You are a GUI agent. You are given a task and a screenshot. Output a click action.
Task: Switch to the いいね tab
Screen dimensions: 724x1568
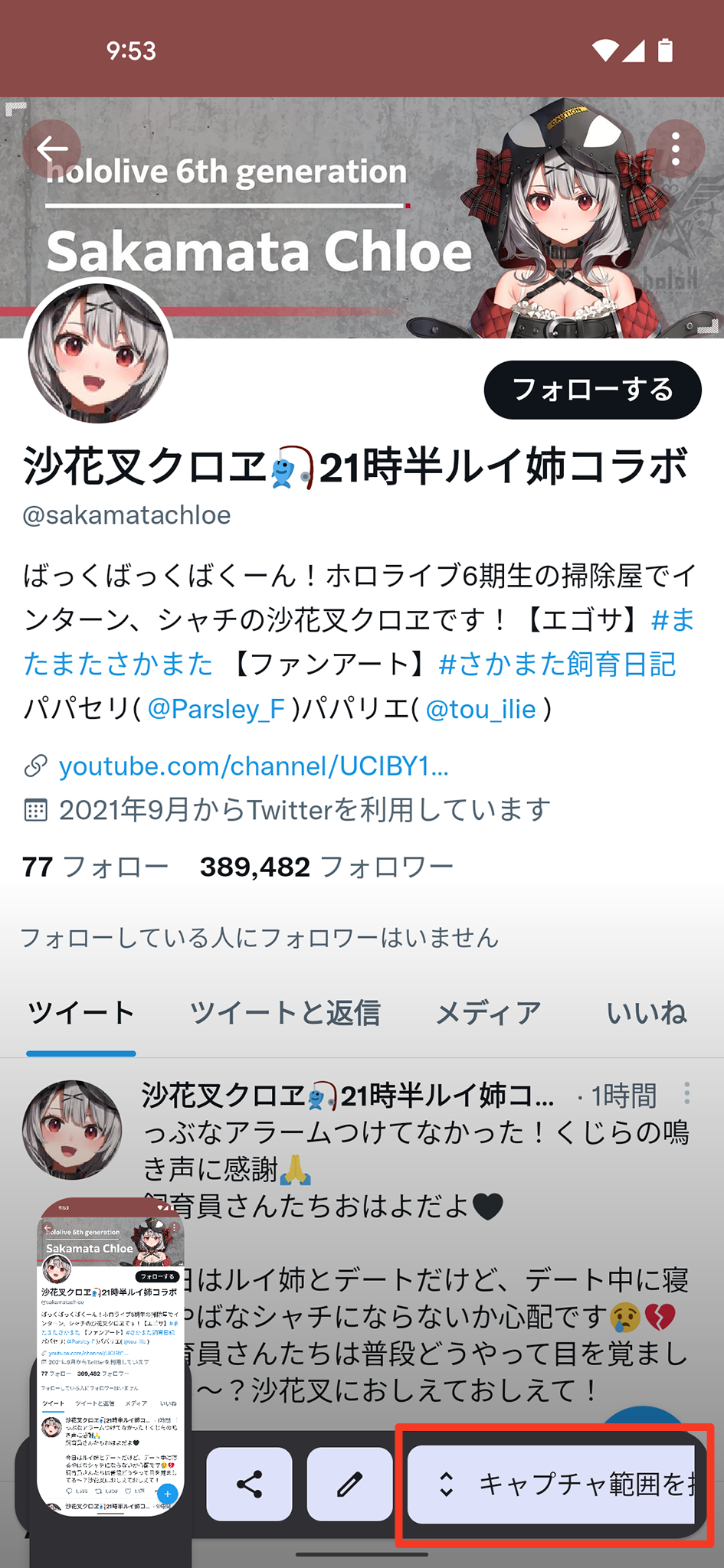tap(646, 1013)
